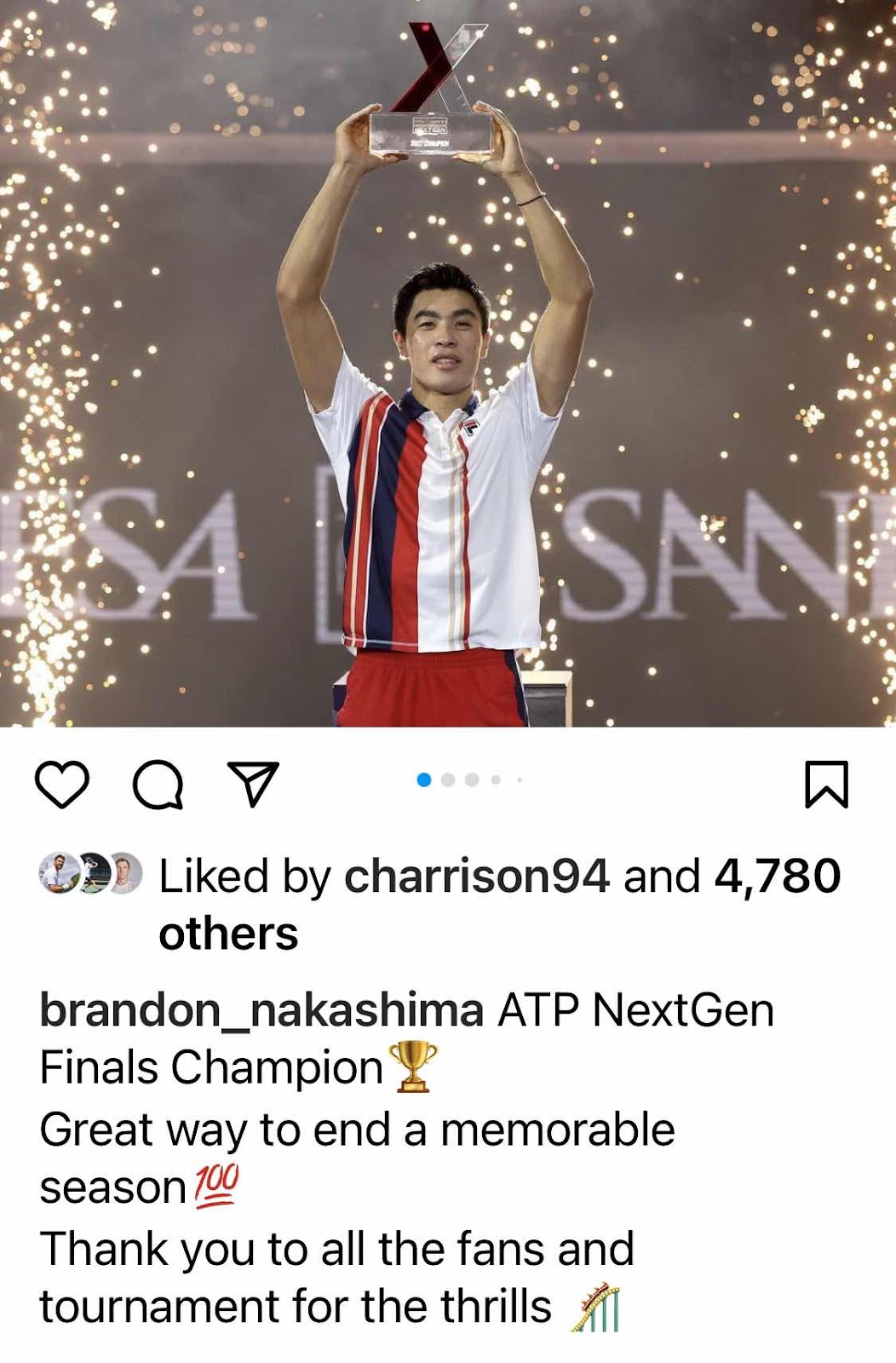This screenshot has height=1363, width=896.
Task: Save the post with the bookmark icon
Action: 826,784
